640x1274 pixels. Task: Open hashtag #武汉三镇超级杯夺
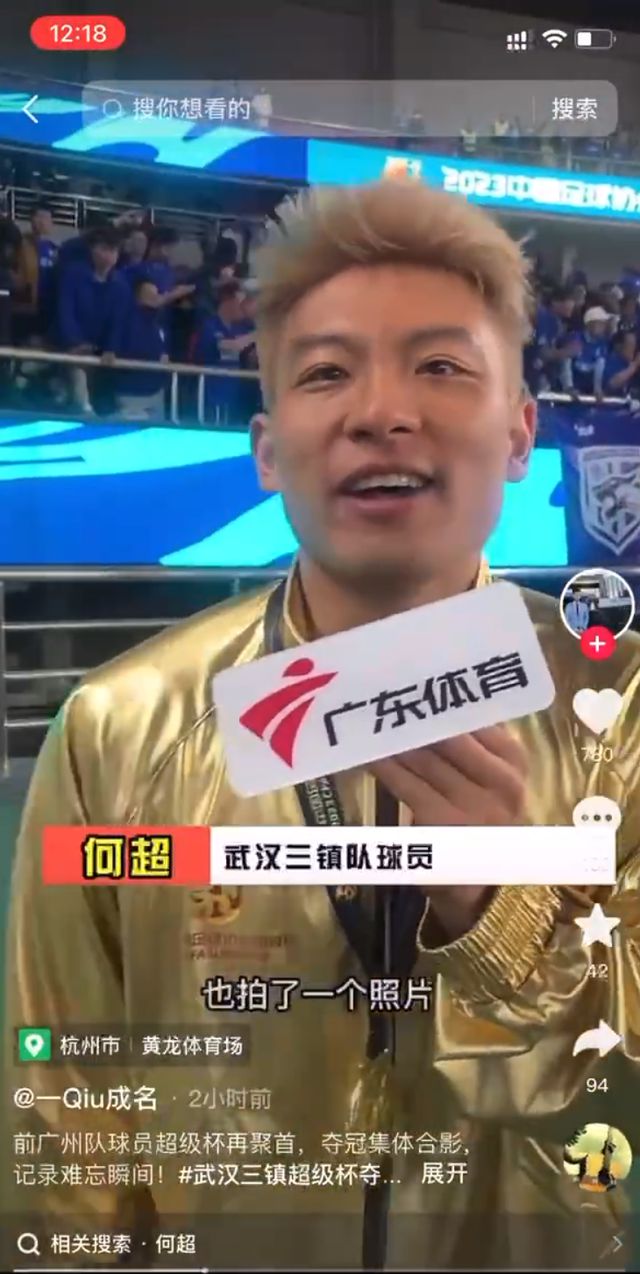coord(290,1173)
